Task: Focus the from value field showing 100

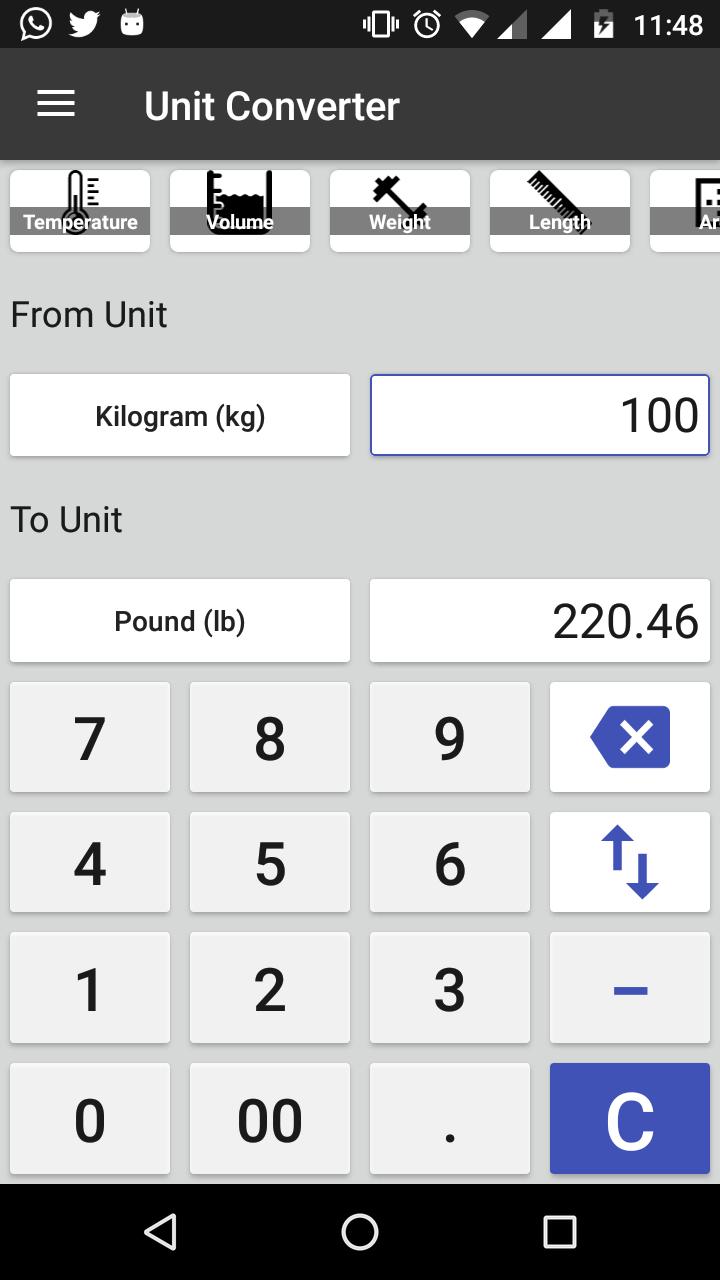Action: [x=540, y=415]
